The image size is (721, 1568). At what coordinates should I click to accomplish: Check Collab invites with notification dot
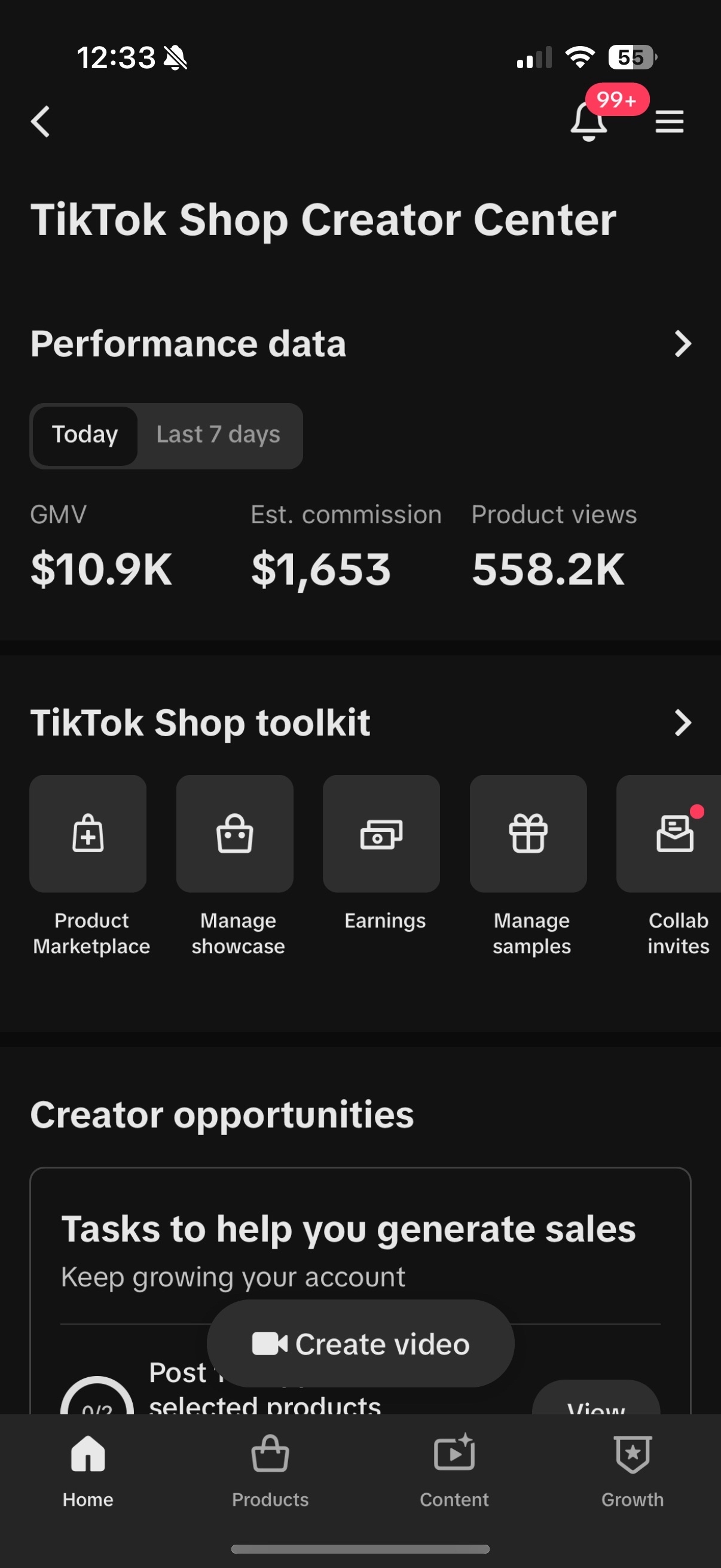(676, 834)
